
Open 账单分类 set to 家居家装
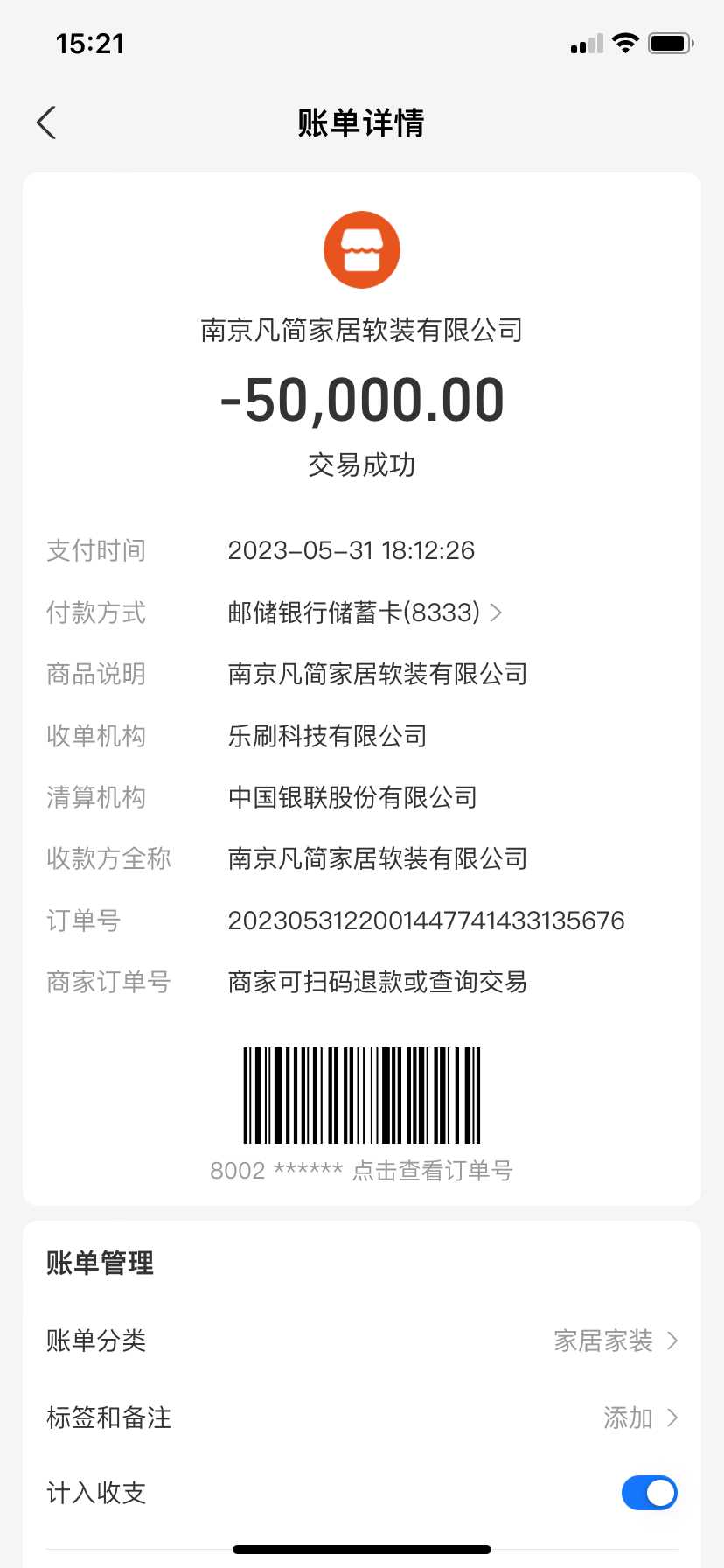616,1340
